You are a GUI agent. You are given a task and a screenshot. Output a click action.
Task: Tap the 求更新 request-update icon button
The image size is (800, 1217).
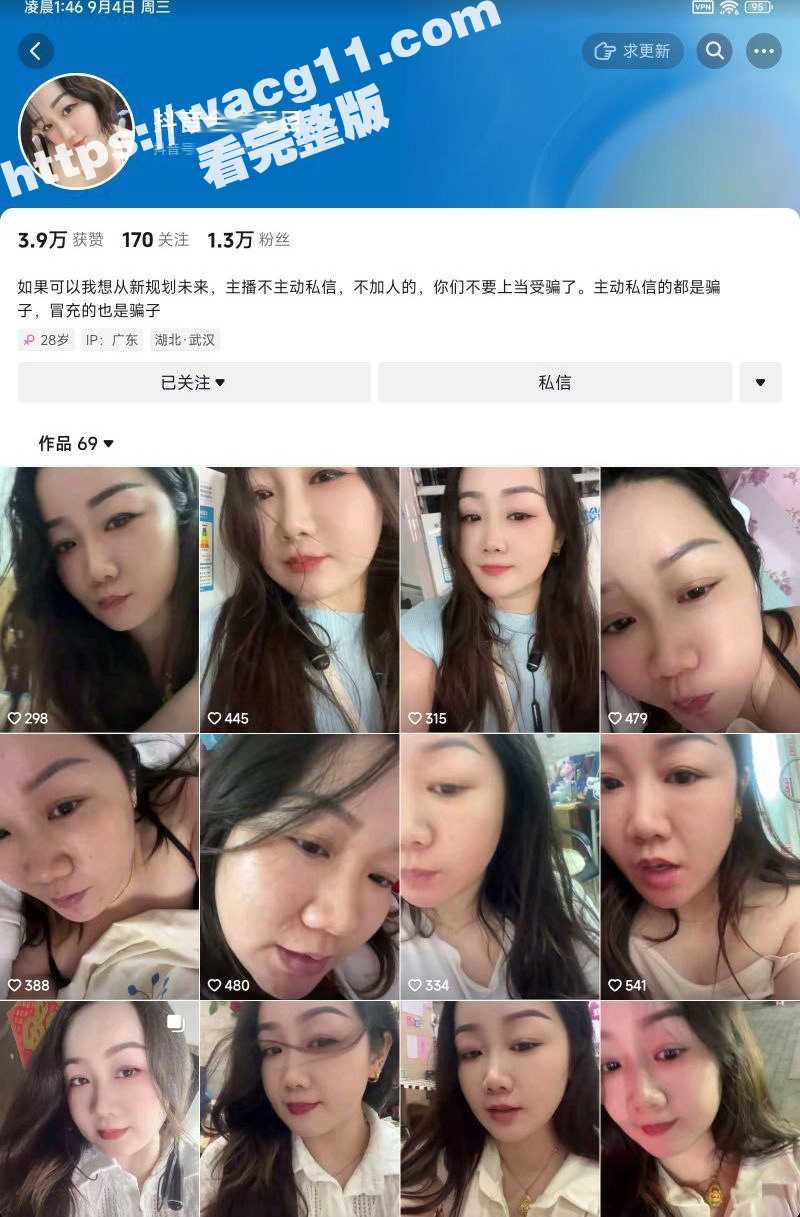pos(633,51)
